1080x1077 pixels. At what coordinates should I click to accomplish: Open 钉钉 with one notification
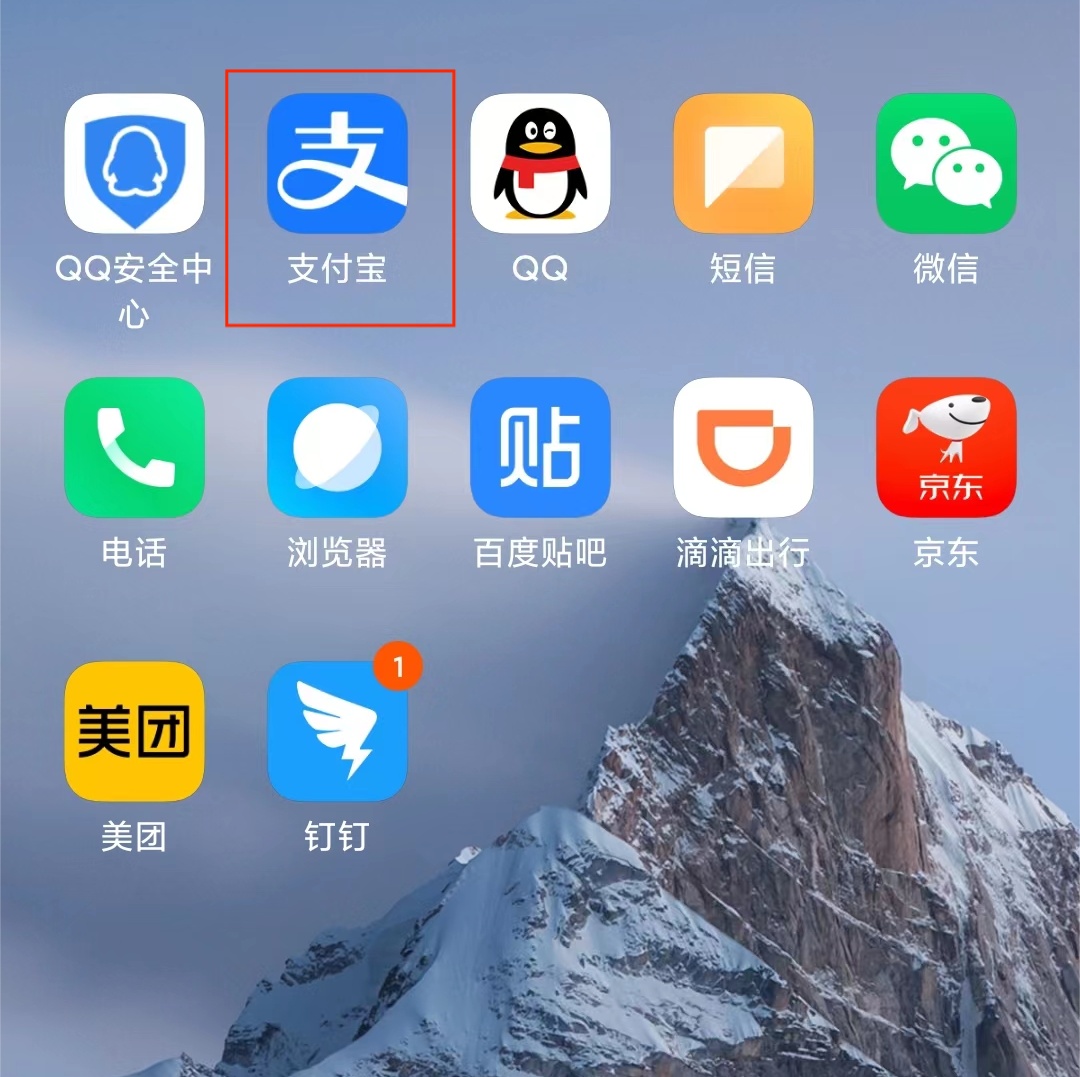(x=337, y=731)
